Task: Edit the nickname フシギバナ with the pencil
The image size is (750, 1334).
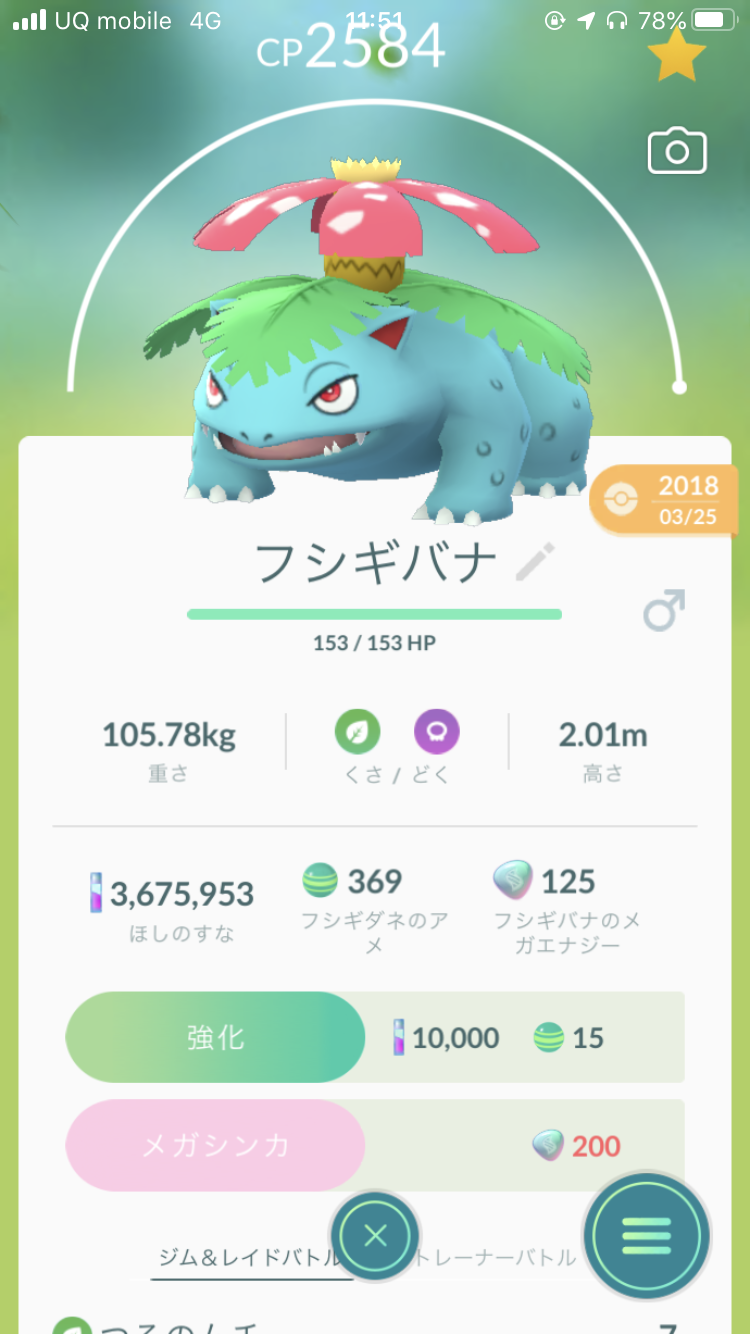Action: [535, 563]
